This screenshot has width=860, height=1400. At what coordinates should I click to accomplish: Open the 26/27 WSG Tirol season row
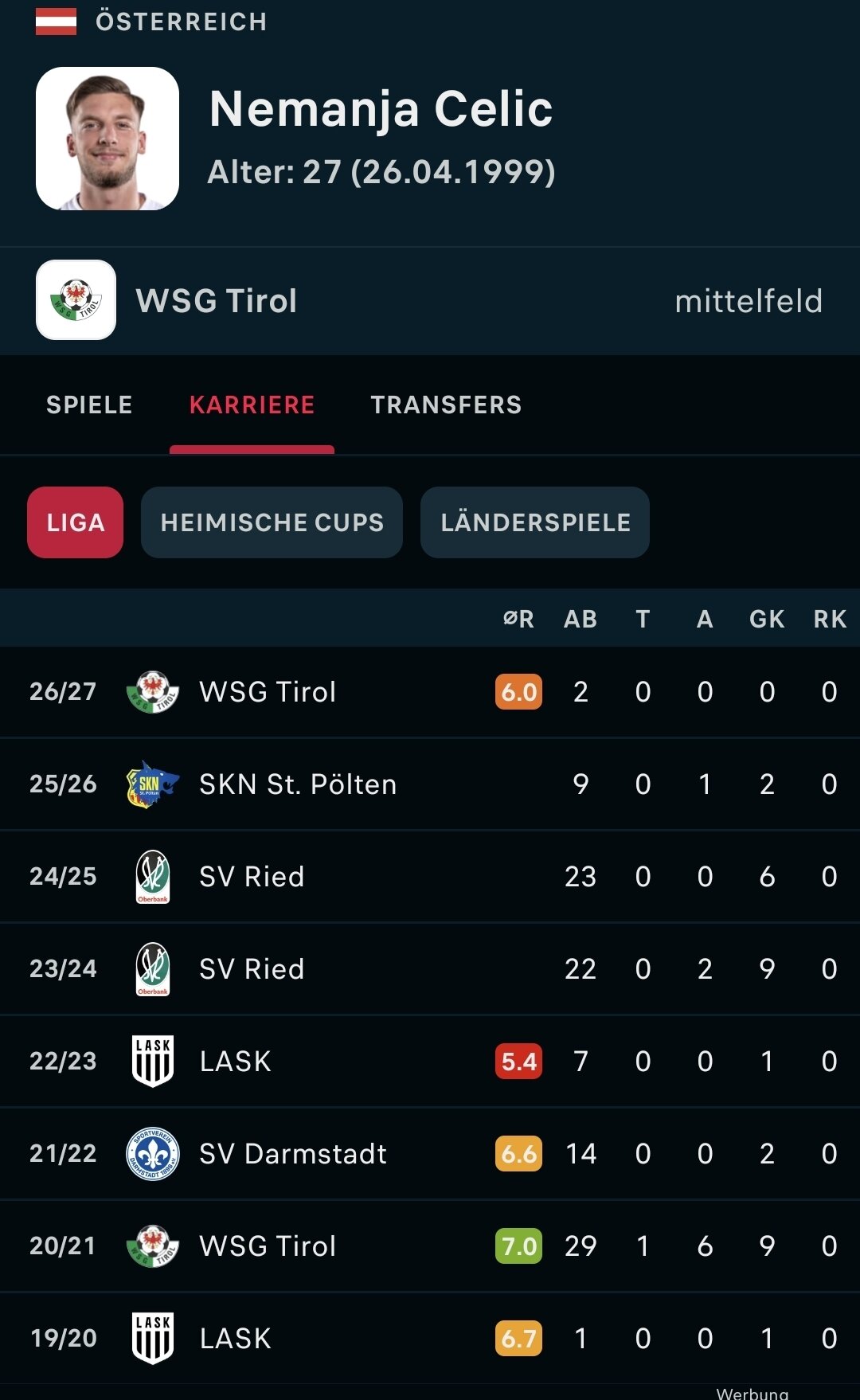(x=430, y=691)
